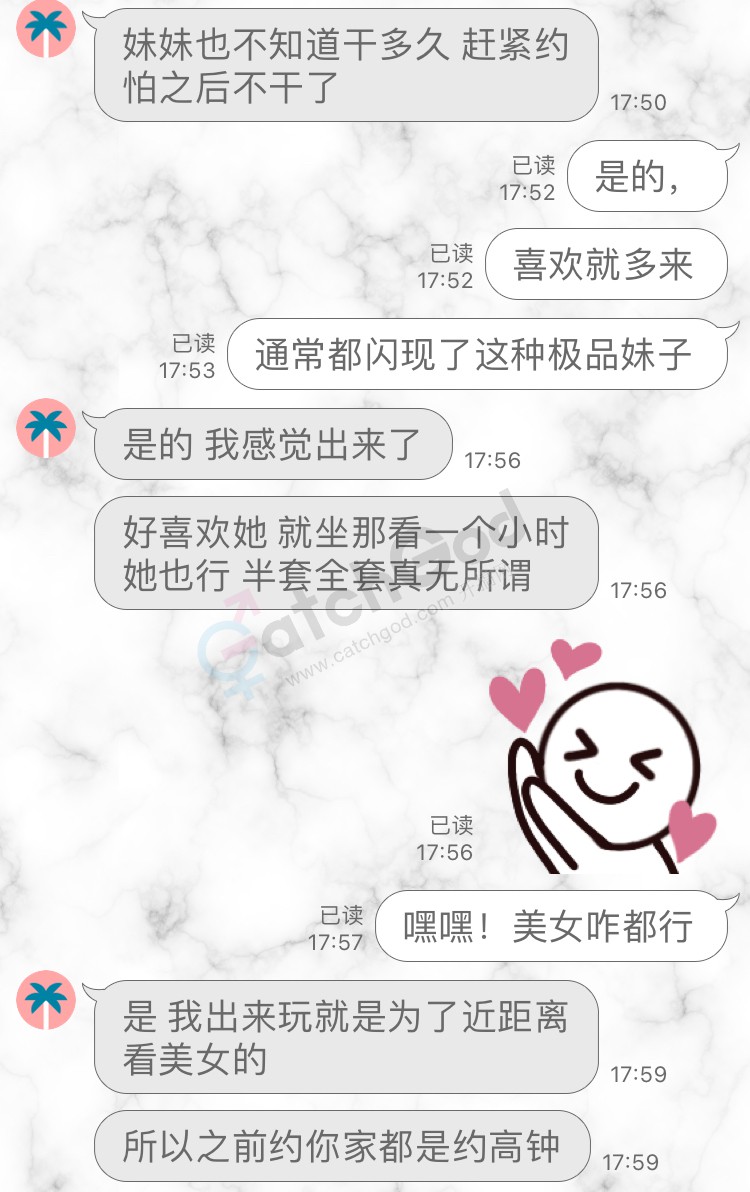Tap the avatar next to '是的 我感觉出来了'
Screen dimensions: 750x1192
(x=46, y=427)
